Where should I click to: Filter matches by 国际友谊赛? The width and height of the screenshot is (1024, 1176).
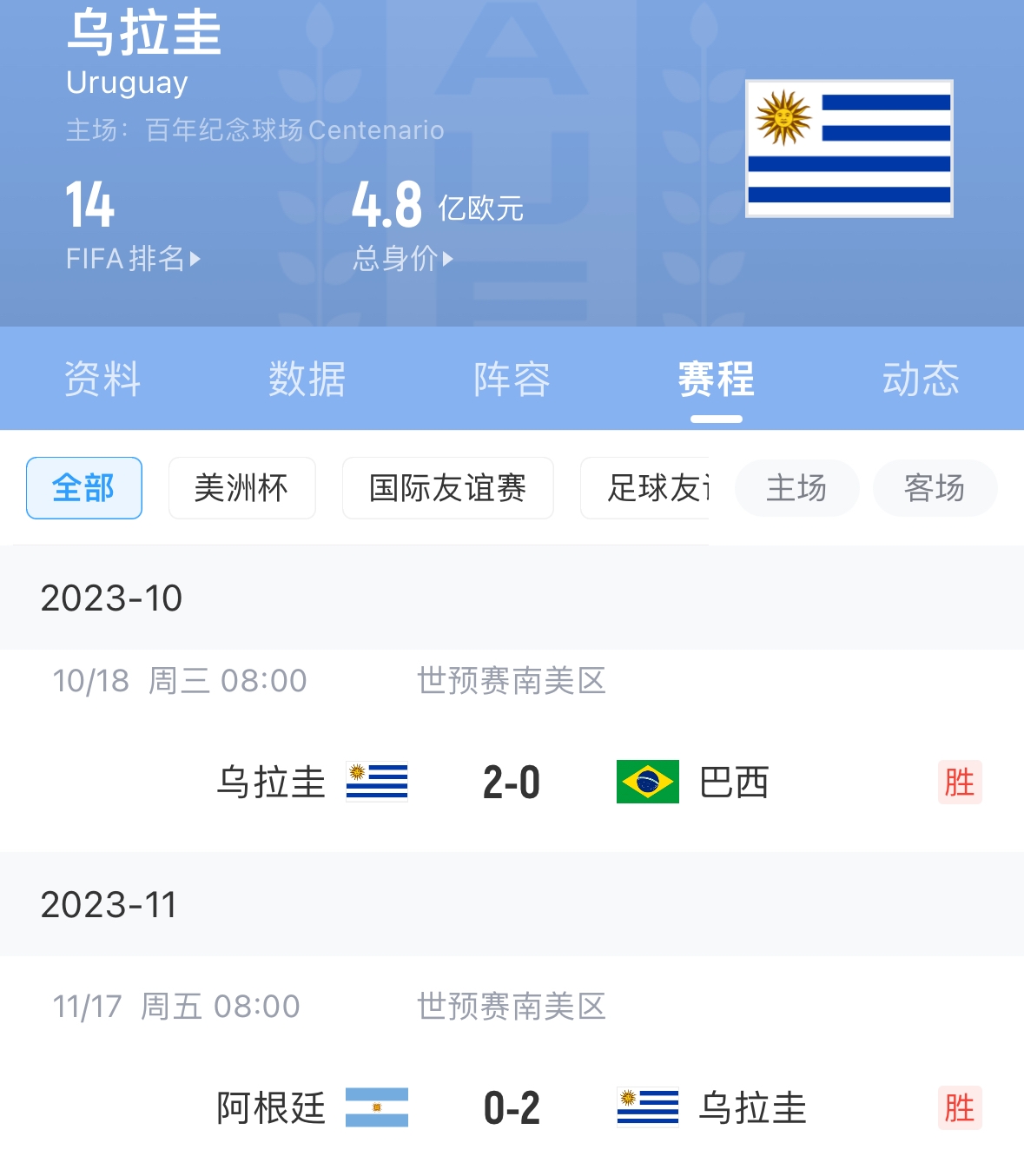click(447, 488)
